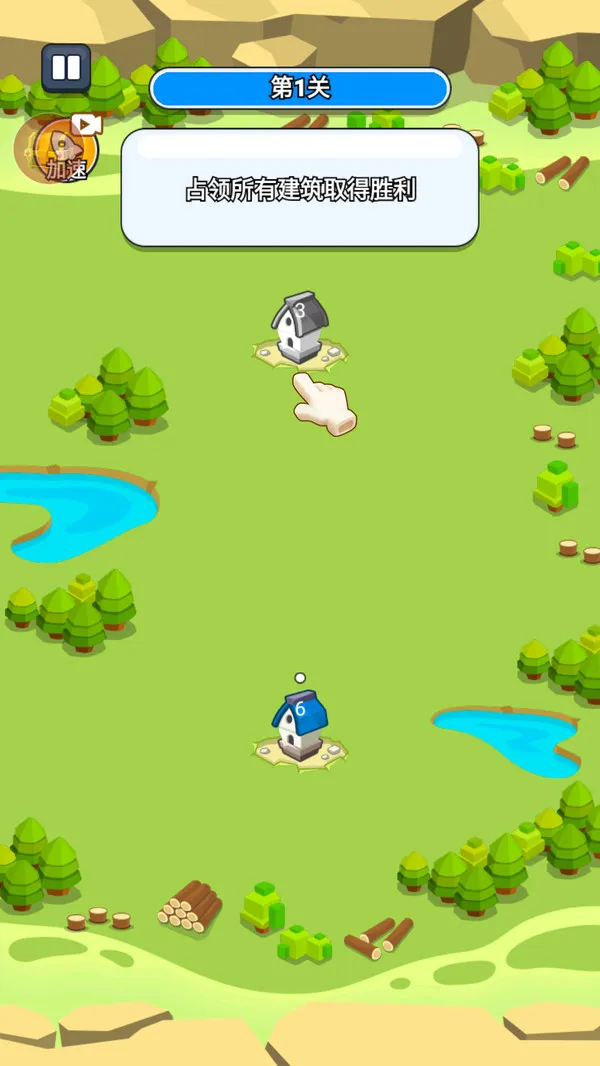Viewport: 600px width, 1066px height.
Task: Select the gray building showing 3
Action: point(299,327)
